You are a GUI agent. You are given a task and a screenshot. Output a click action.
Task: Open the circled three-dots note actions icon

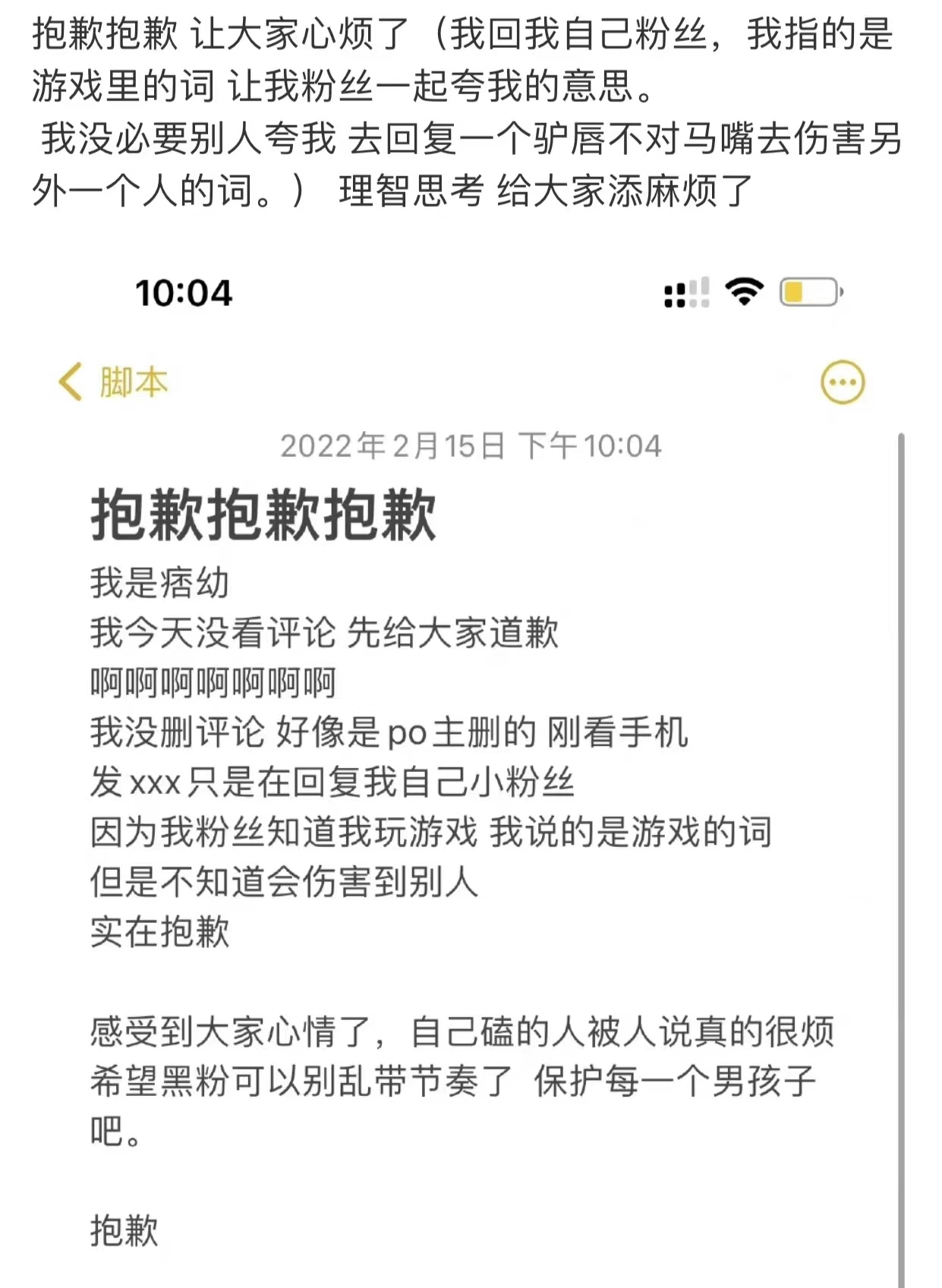[x=842, y=383]
